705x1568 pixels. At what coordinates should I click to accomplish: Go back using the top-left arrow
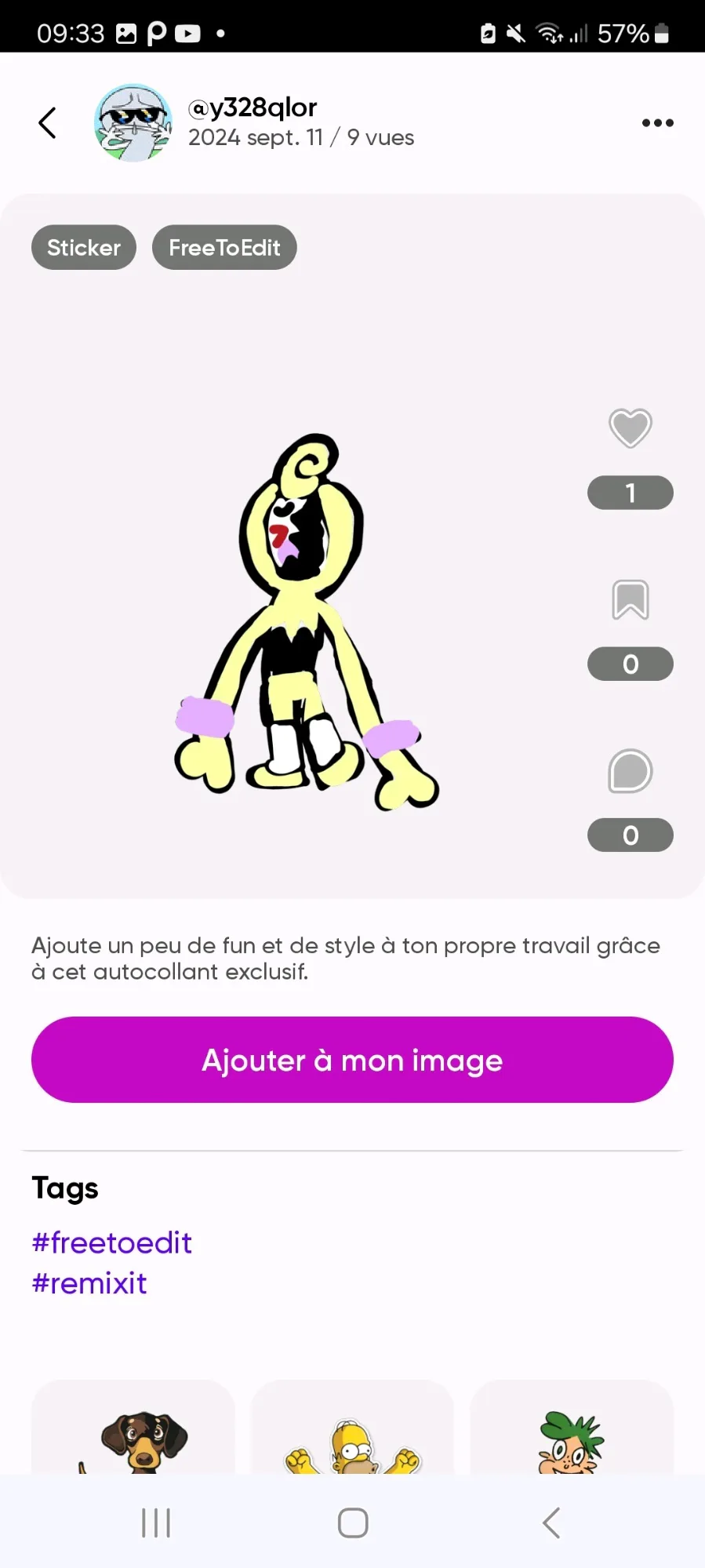(x=48, y=123)
